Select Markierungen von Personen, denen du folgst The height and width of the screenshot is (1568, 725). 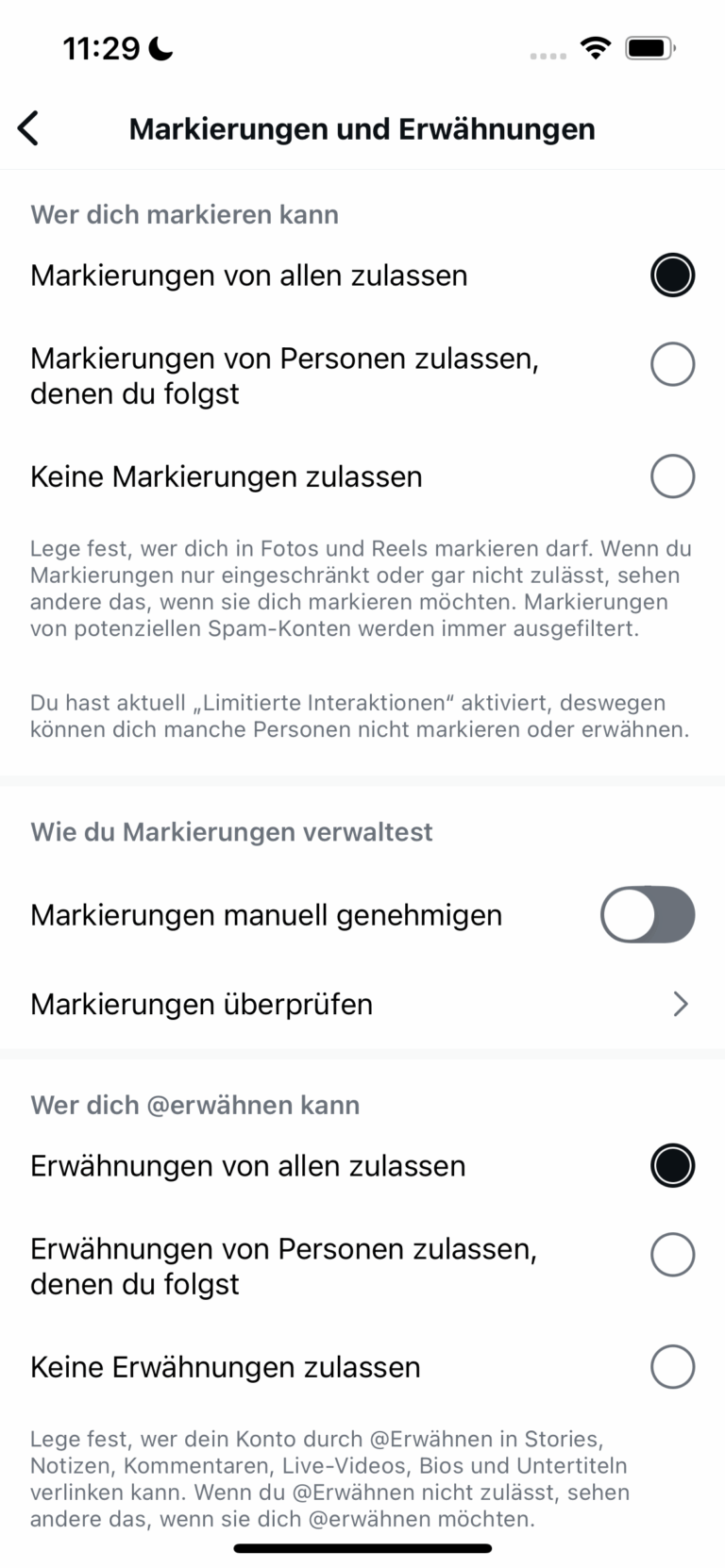point(672,364)
